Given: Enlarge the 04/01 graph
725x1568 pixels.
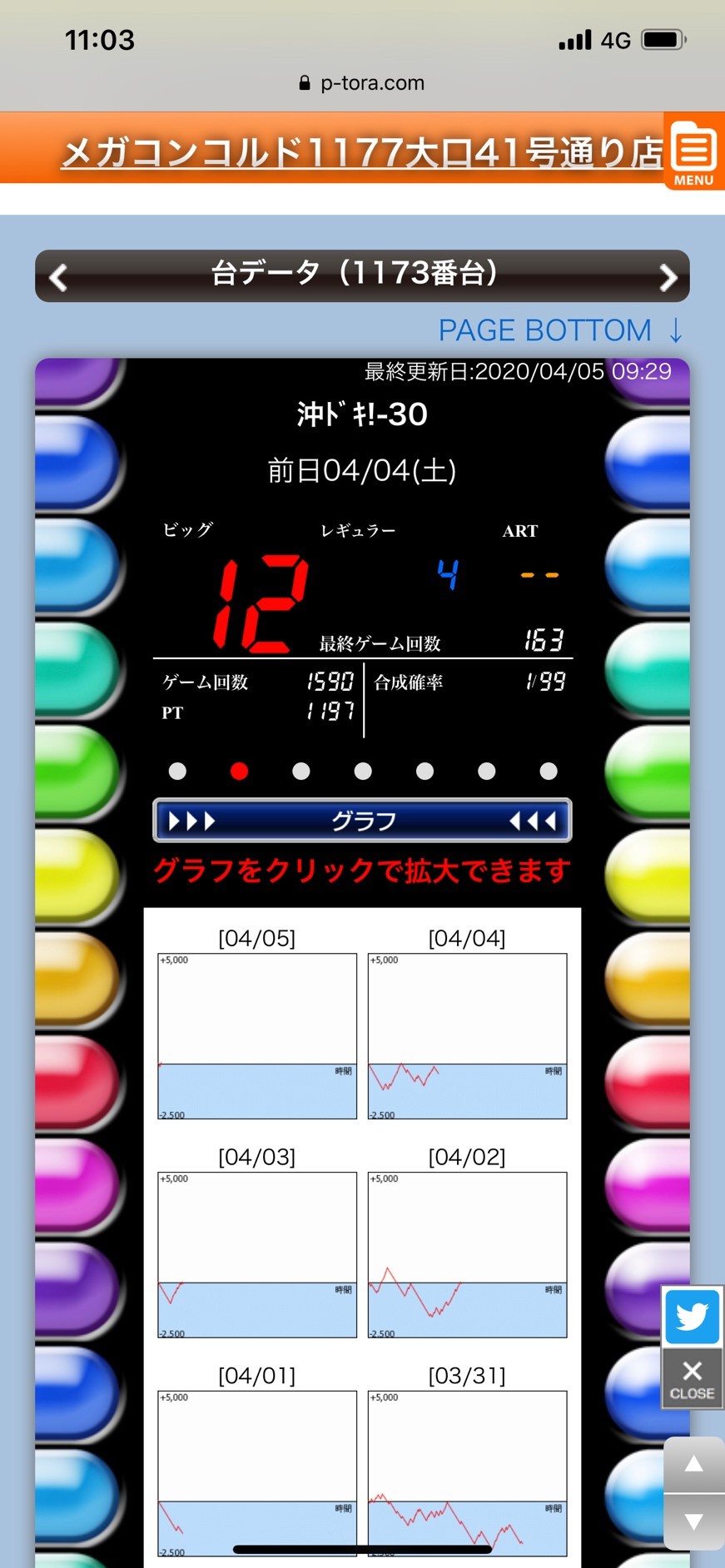Looking at the screenshot, I should click(257, 1473).
